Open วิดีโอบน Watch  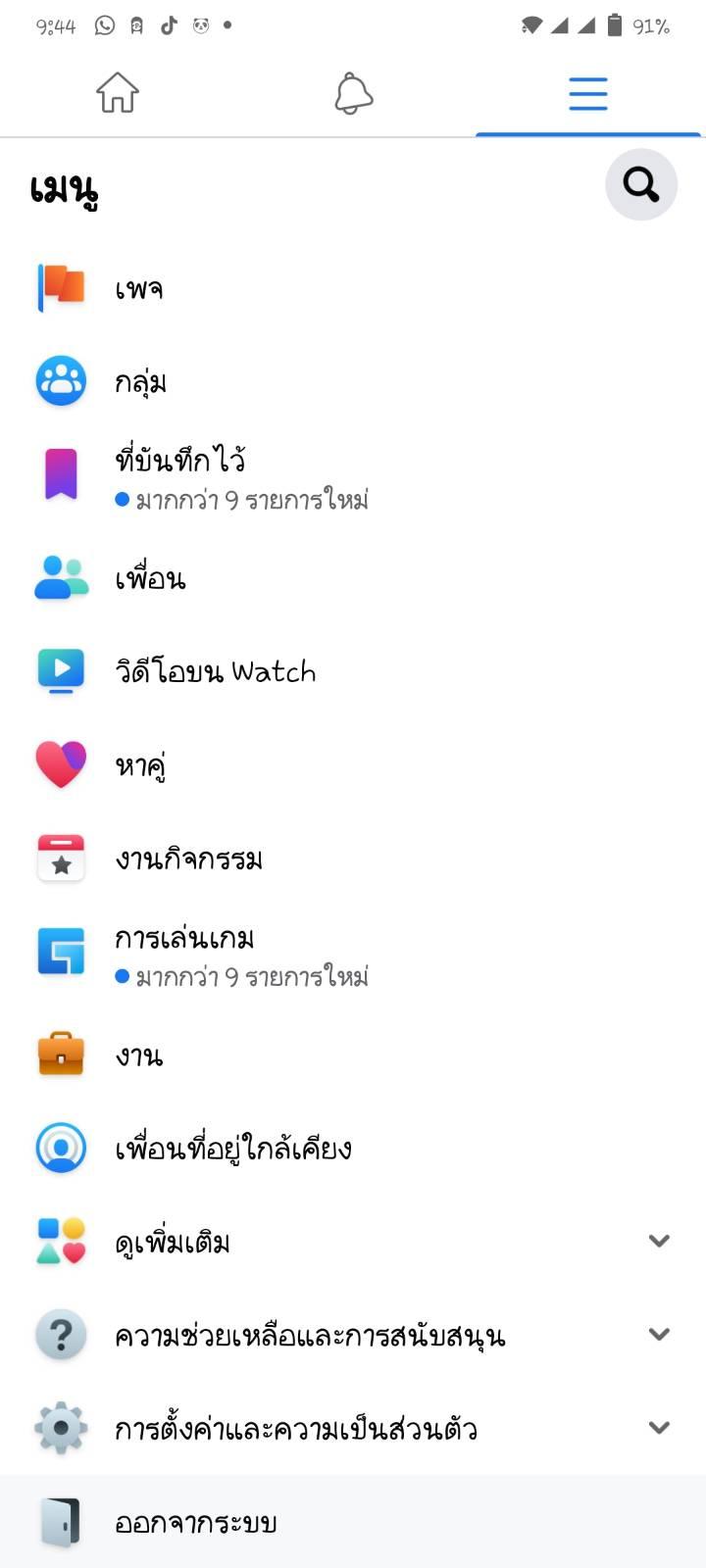pyautogui.click(x=353, y=671)
